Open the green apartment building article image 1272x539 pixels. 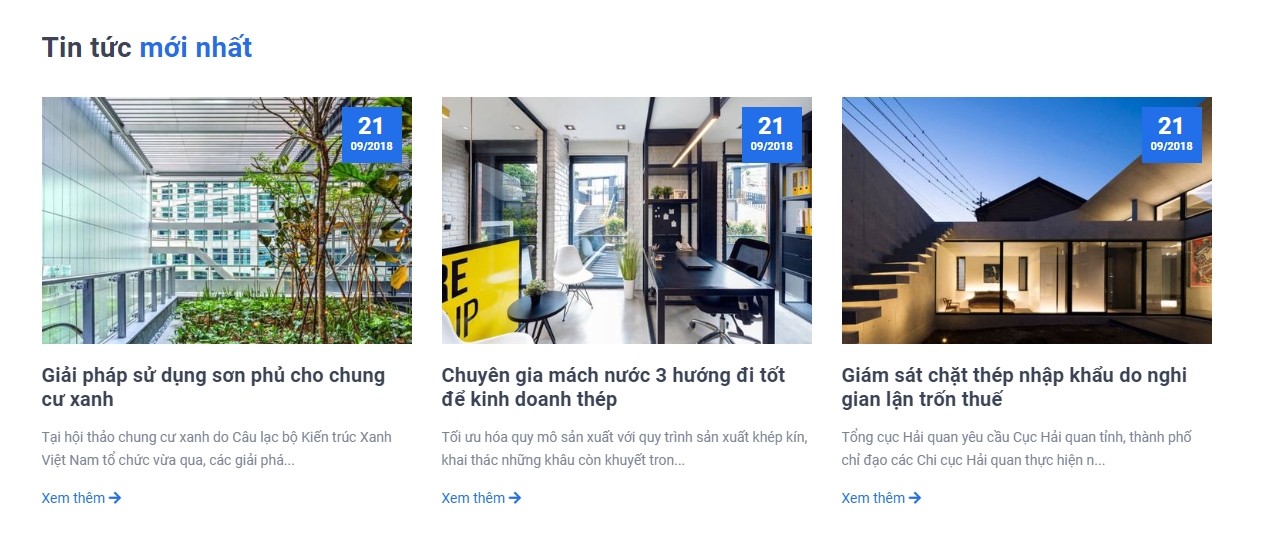click(x=226, y=220)
